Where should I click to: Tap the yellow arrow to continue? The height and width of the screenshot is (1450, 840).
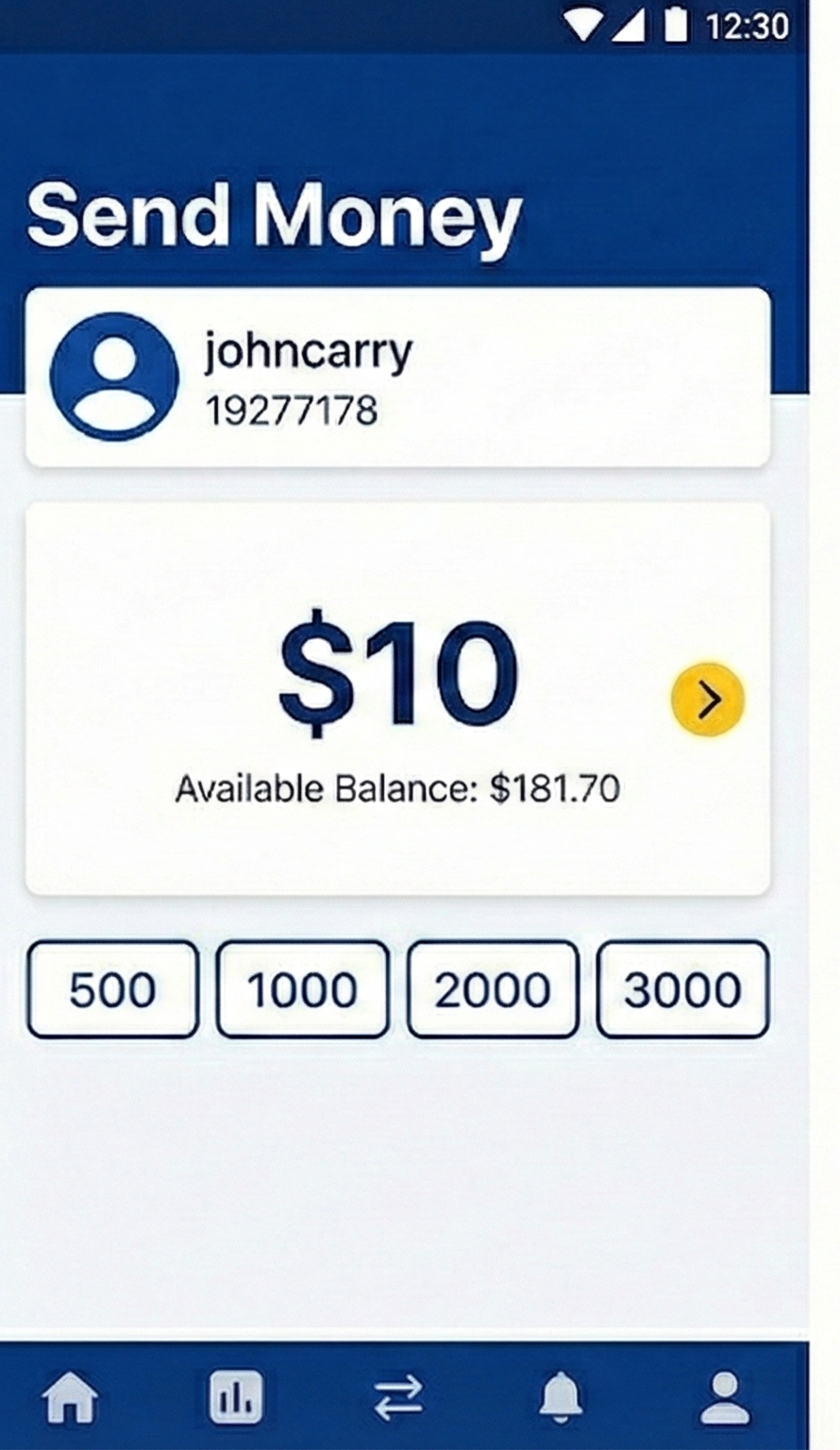coord(708,700)
